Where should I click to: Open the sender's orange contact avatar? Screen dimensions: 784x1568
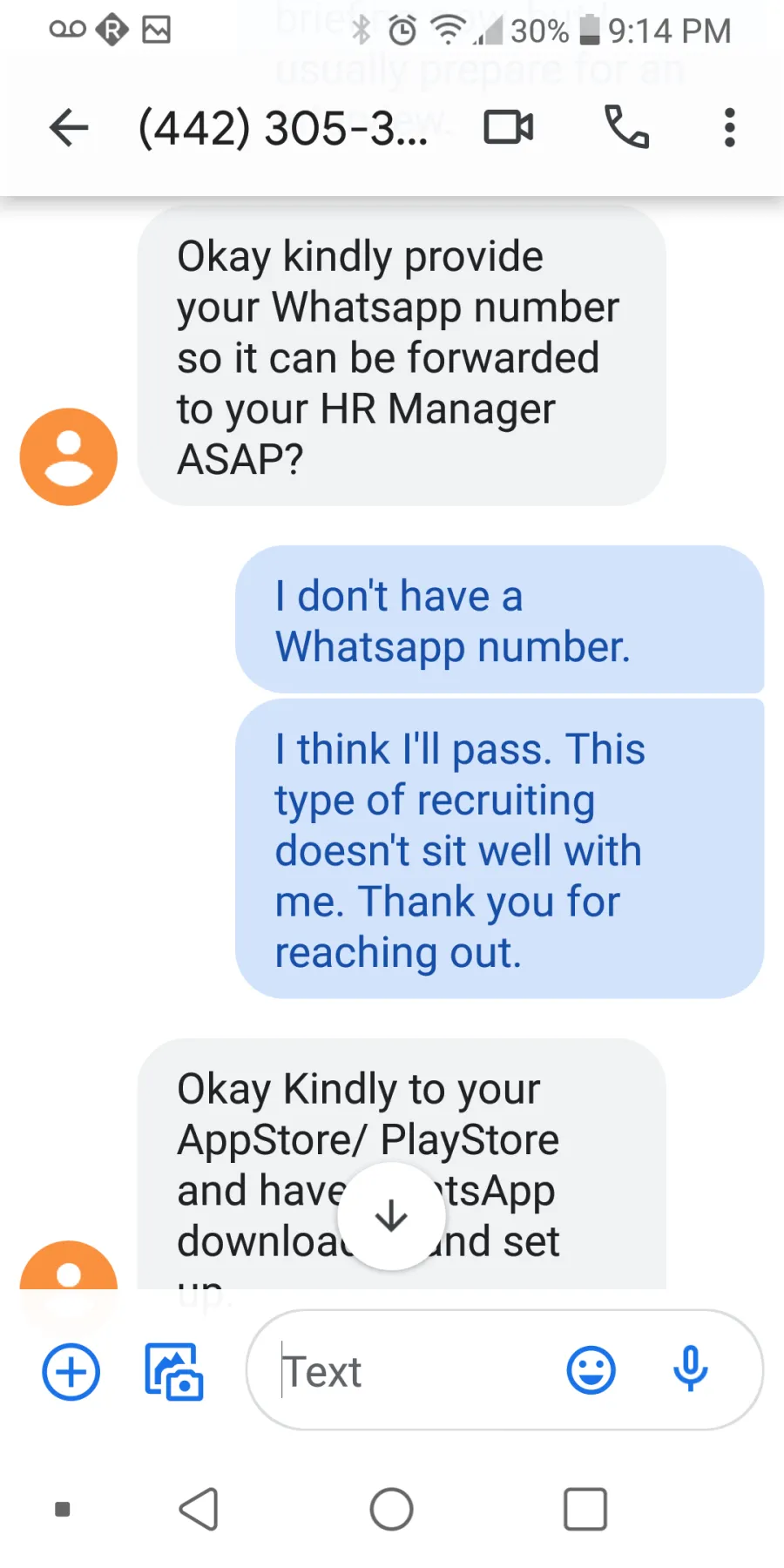[69, 457]
